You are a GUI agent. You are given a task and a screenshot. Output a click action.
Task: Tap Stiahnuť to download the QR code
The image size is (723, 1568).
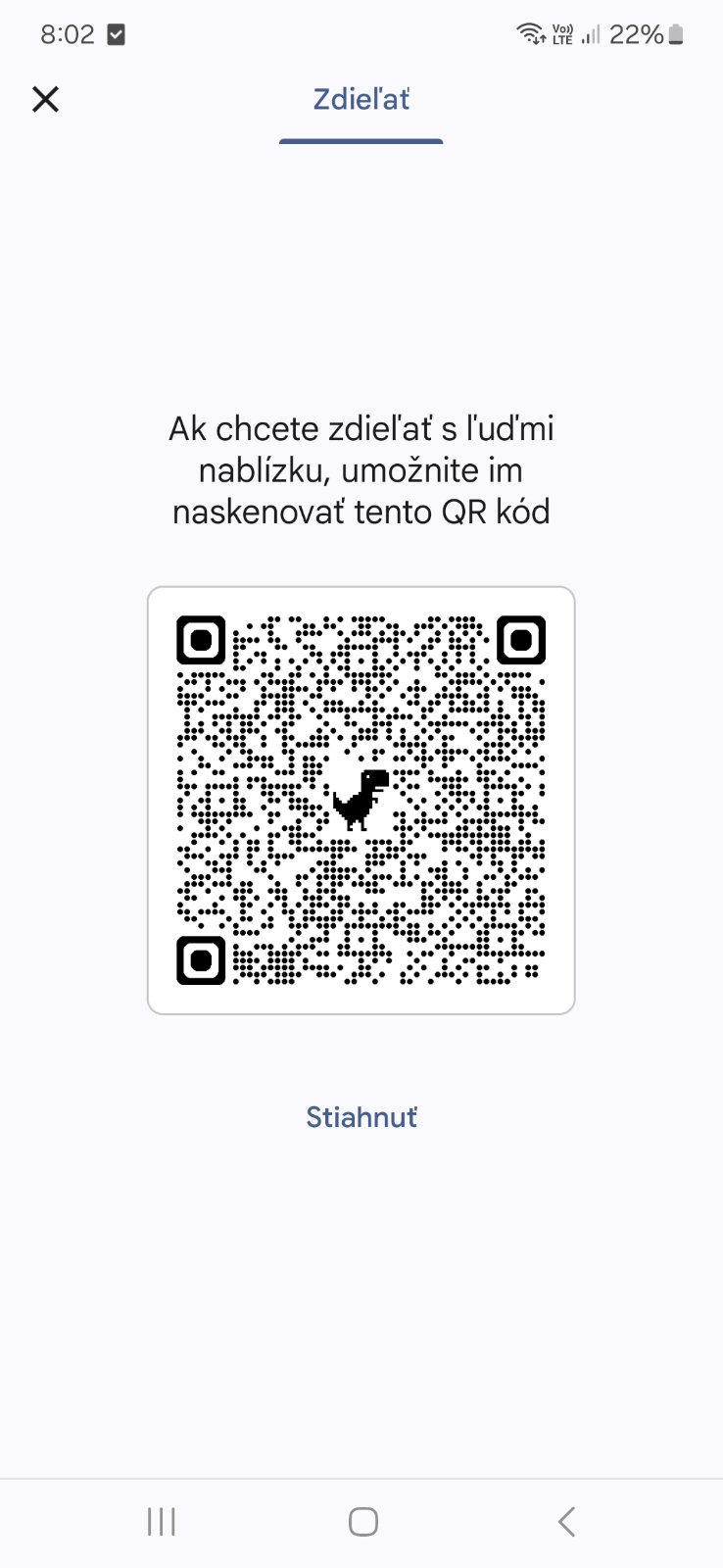click(x=361, y=1117)
